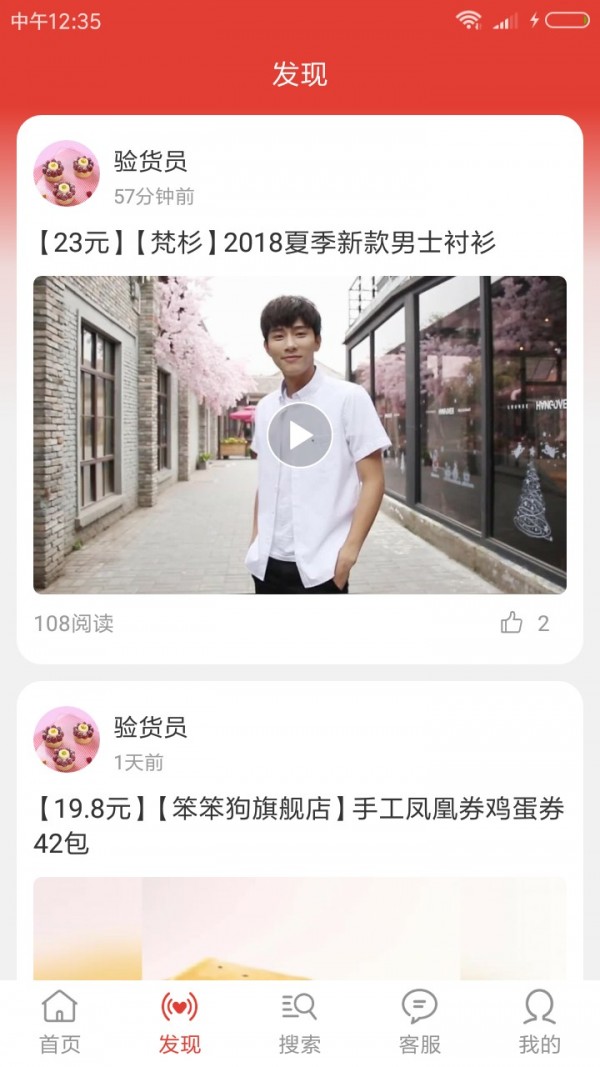Select the 发现 tab
Viewport: 600px width, 1067px height.
pyautogui.click(x=180, y=1021)
